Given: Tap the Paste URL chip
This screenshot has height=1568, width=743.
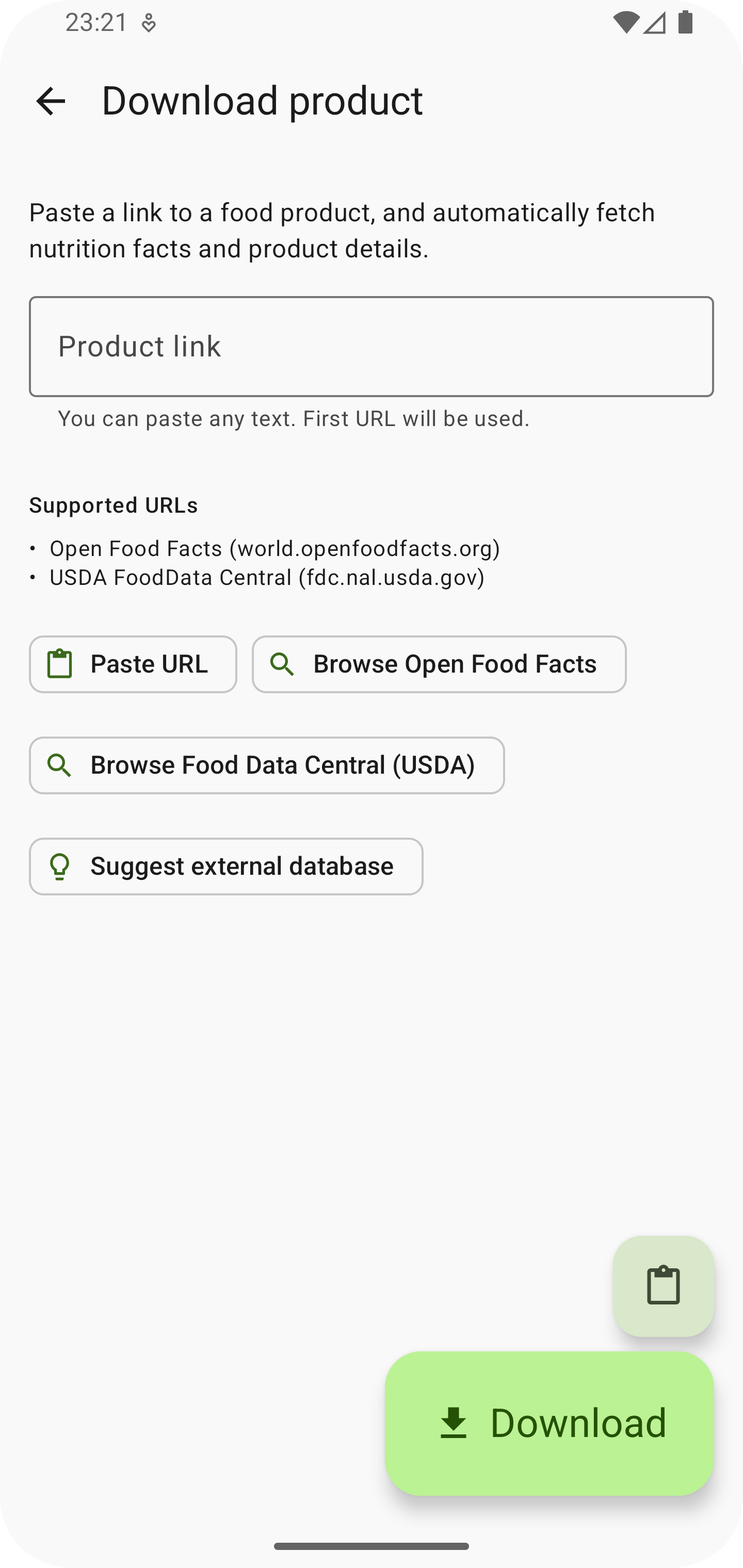Looking at the screenshot, I should click(x=133, y=664).
